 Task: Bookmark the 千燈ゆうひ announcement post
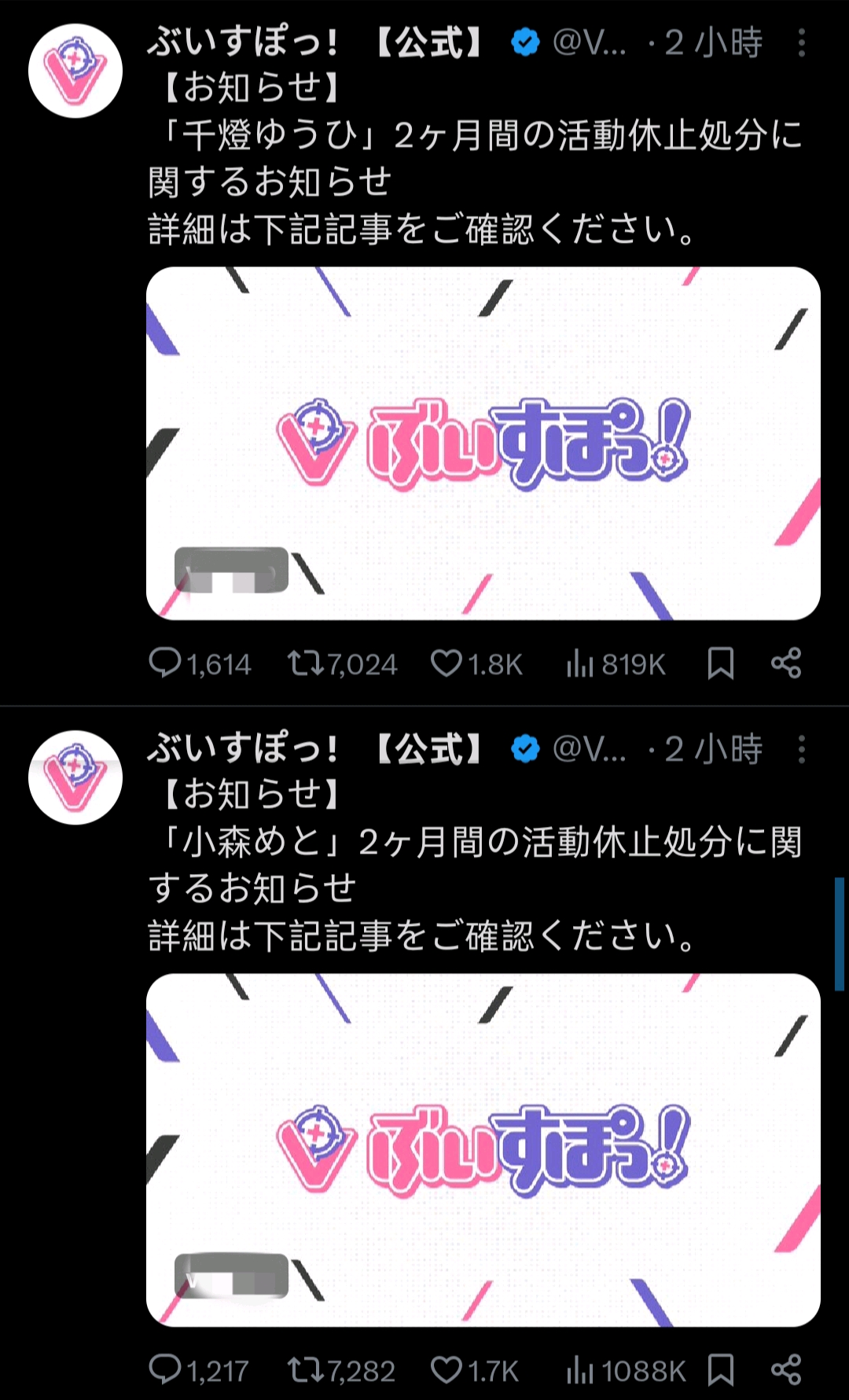(x=720, y=663)
